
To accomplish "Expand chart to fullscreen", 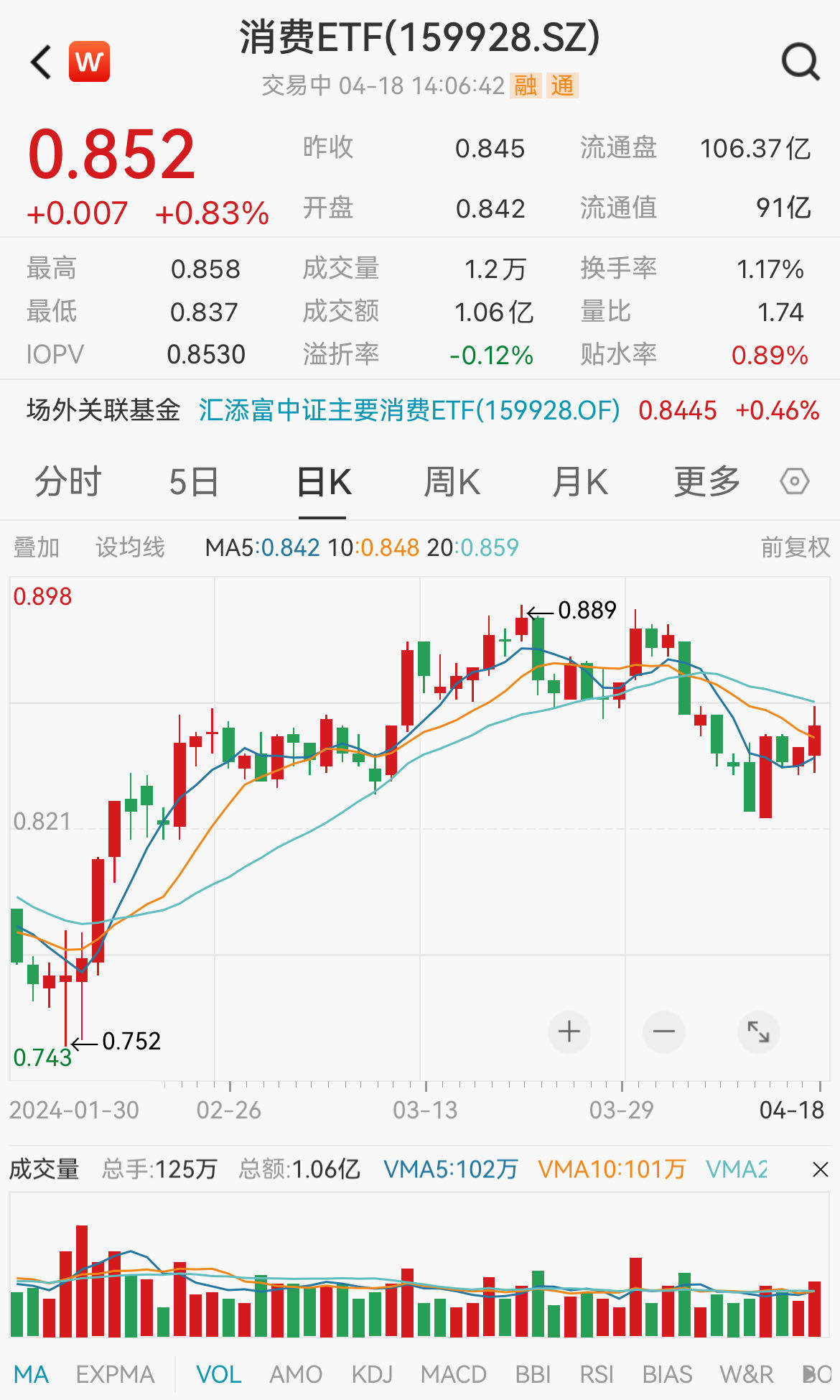I will (758, 1032).
